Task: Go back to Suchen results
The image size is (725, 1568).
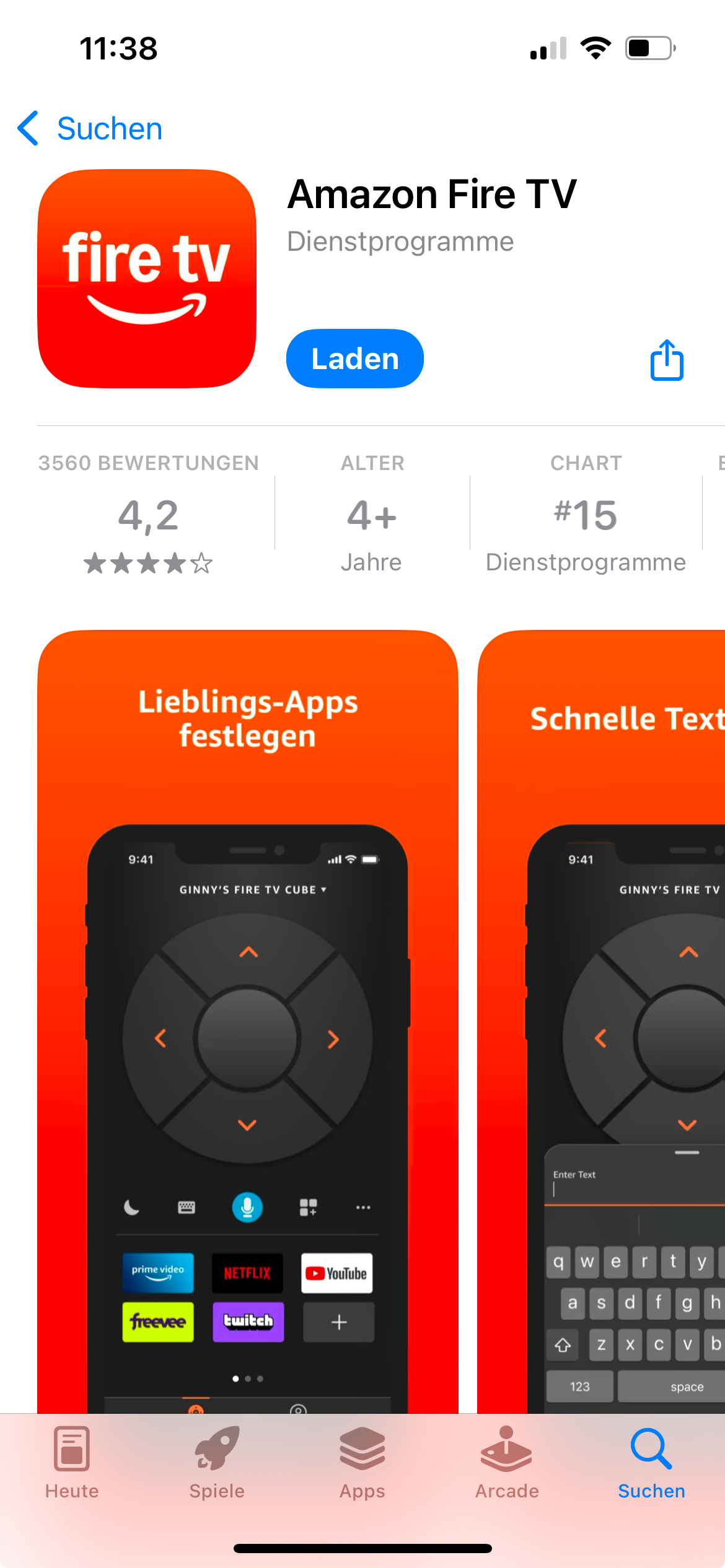Action: (x=90, y=129)
